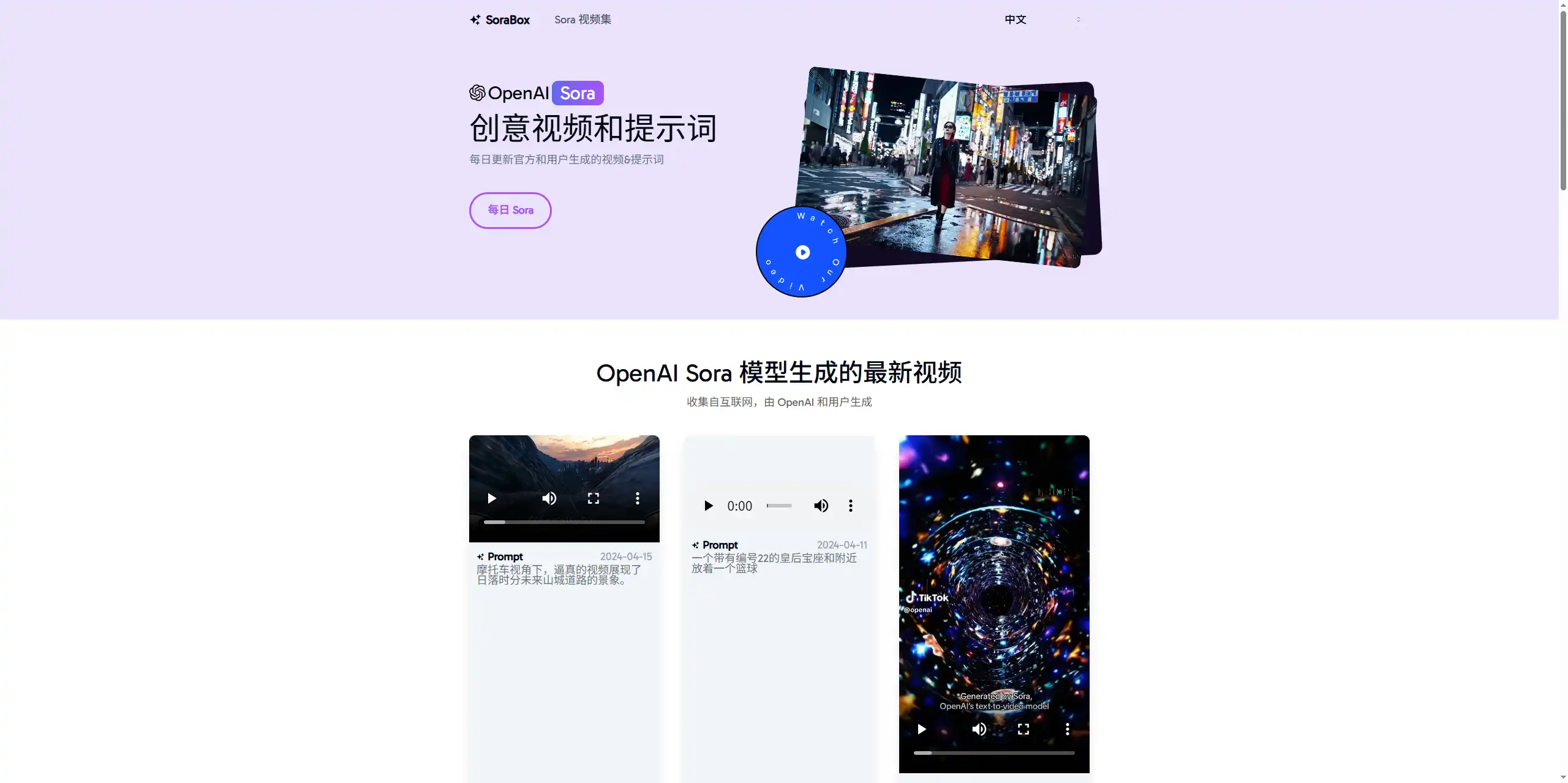Play the Watch Our Video circle
The height and width of the screenshot is (783, 1568).
click(x=802, y=252)
